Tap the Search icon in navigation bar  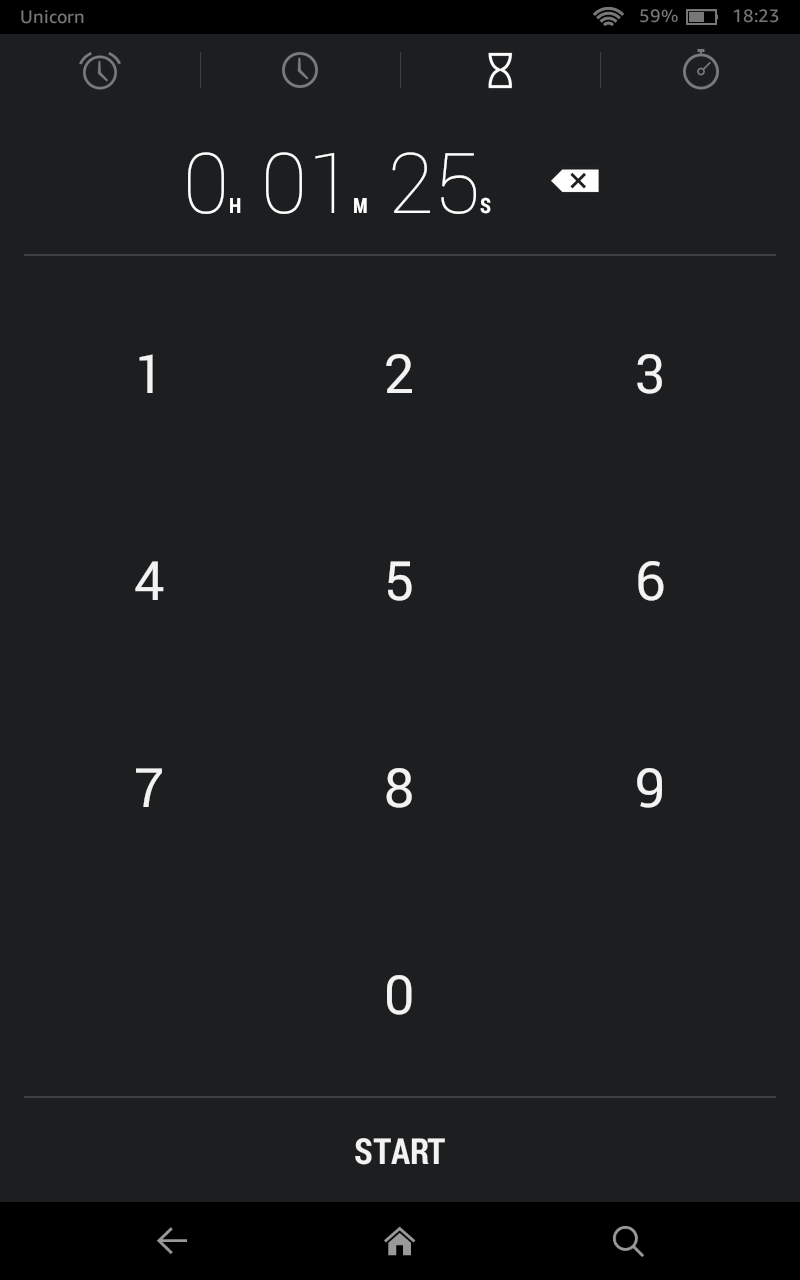(x=628, y=1240)
